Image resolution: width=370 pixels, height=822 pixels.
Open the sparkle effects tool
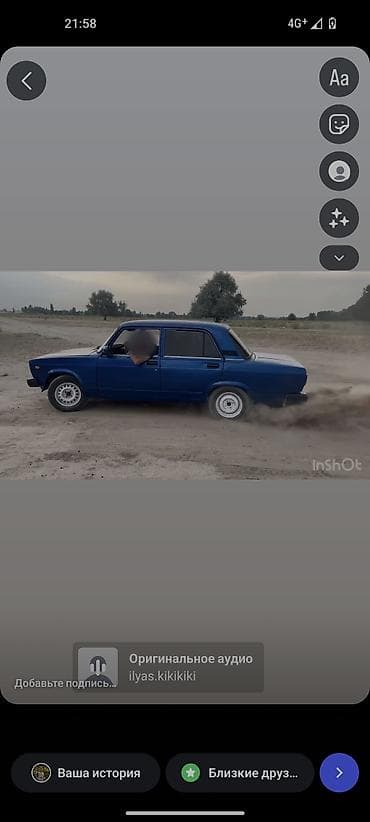point(339,218)
